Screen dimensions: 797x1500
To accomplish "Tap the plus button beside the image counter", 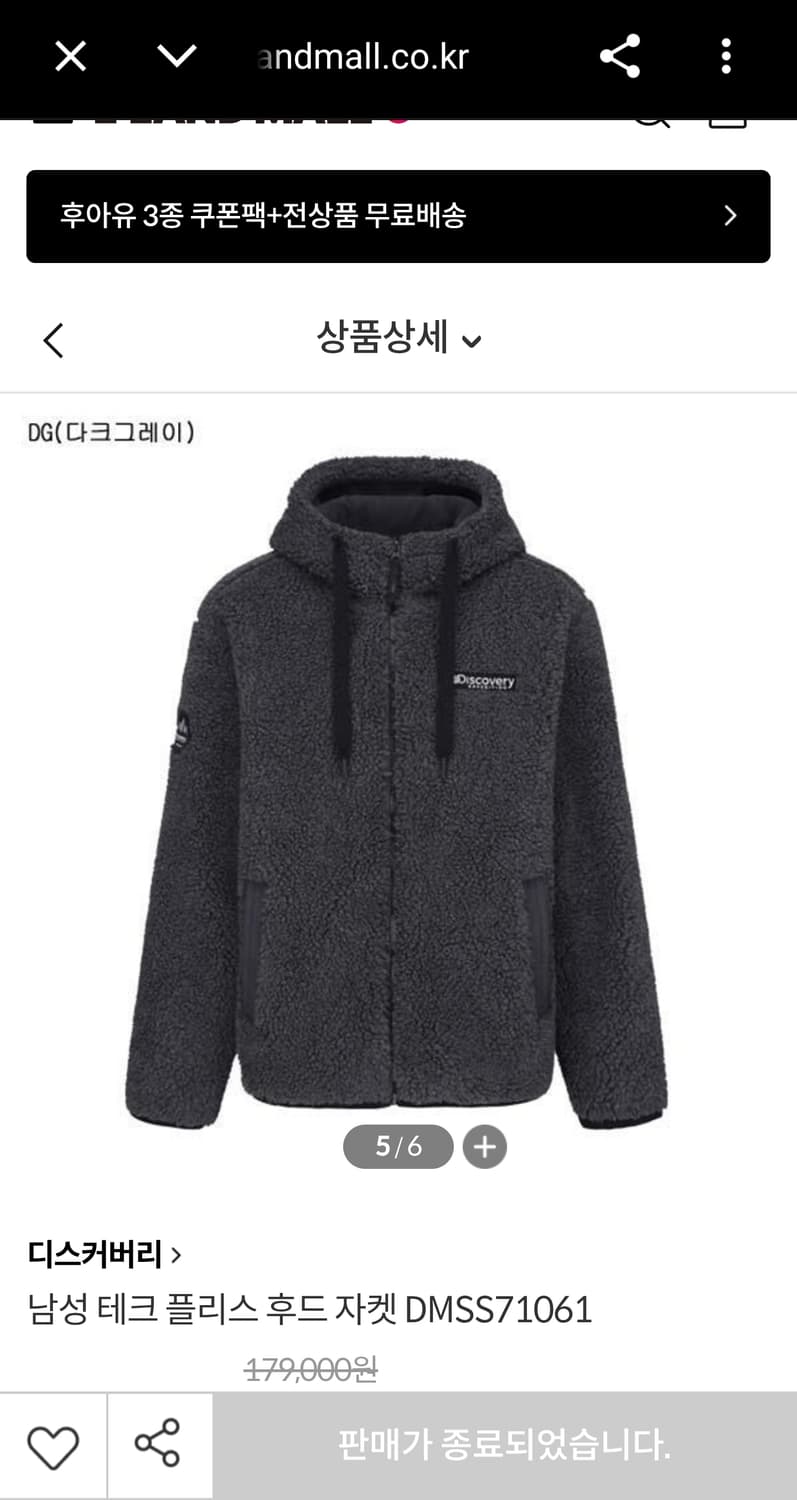I will click(485, 1147).
